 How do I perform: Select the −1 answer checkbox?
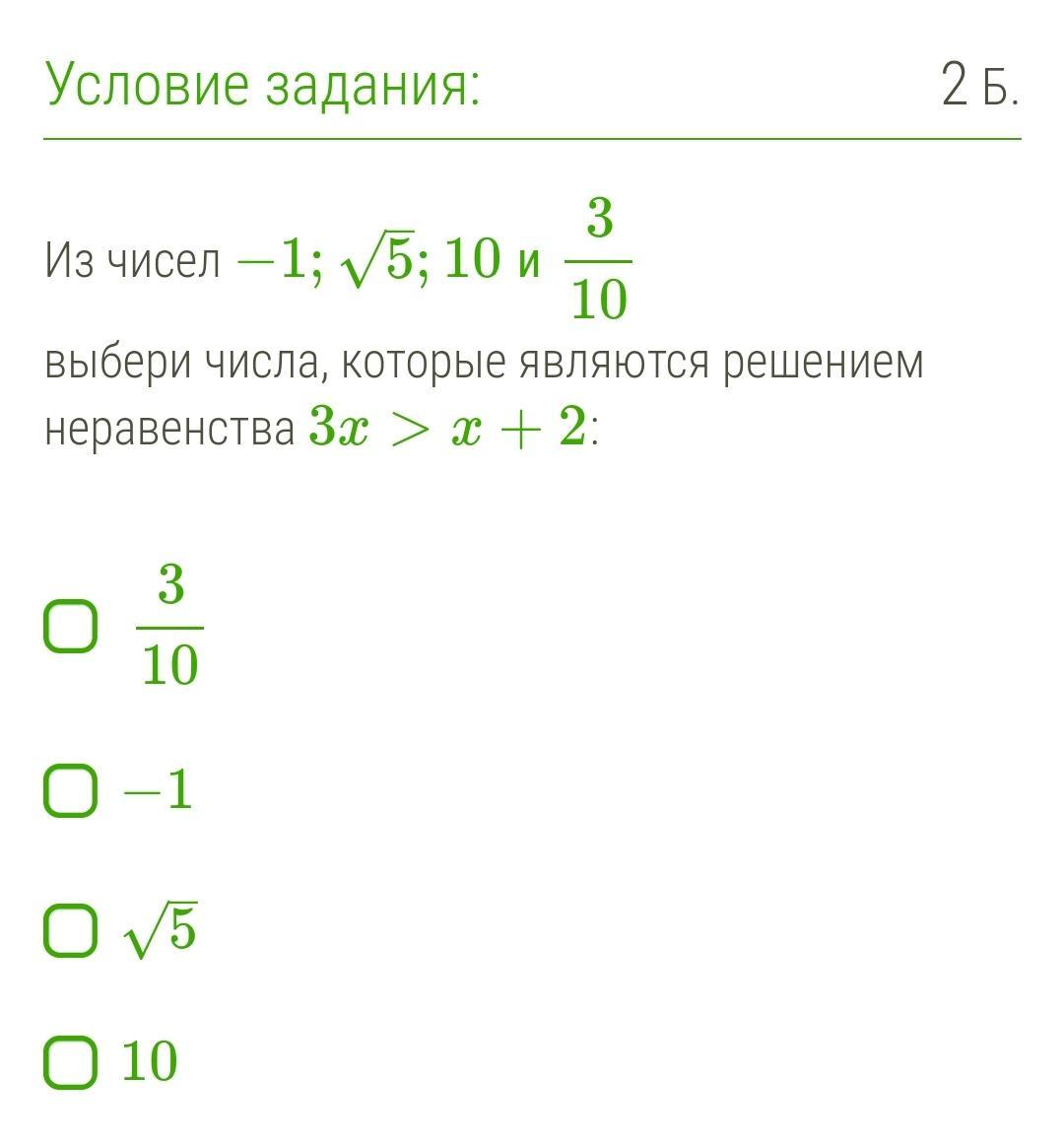coord(71,790)
